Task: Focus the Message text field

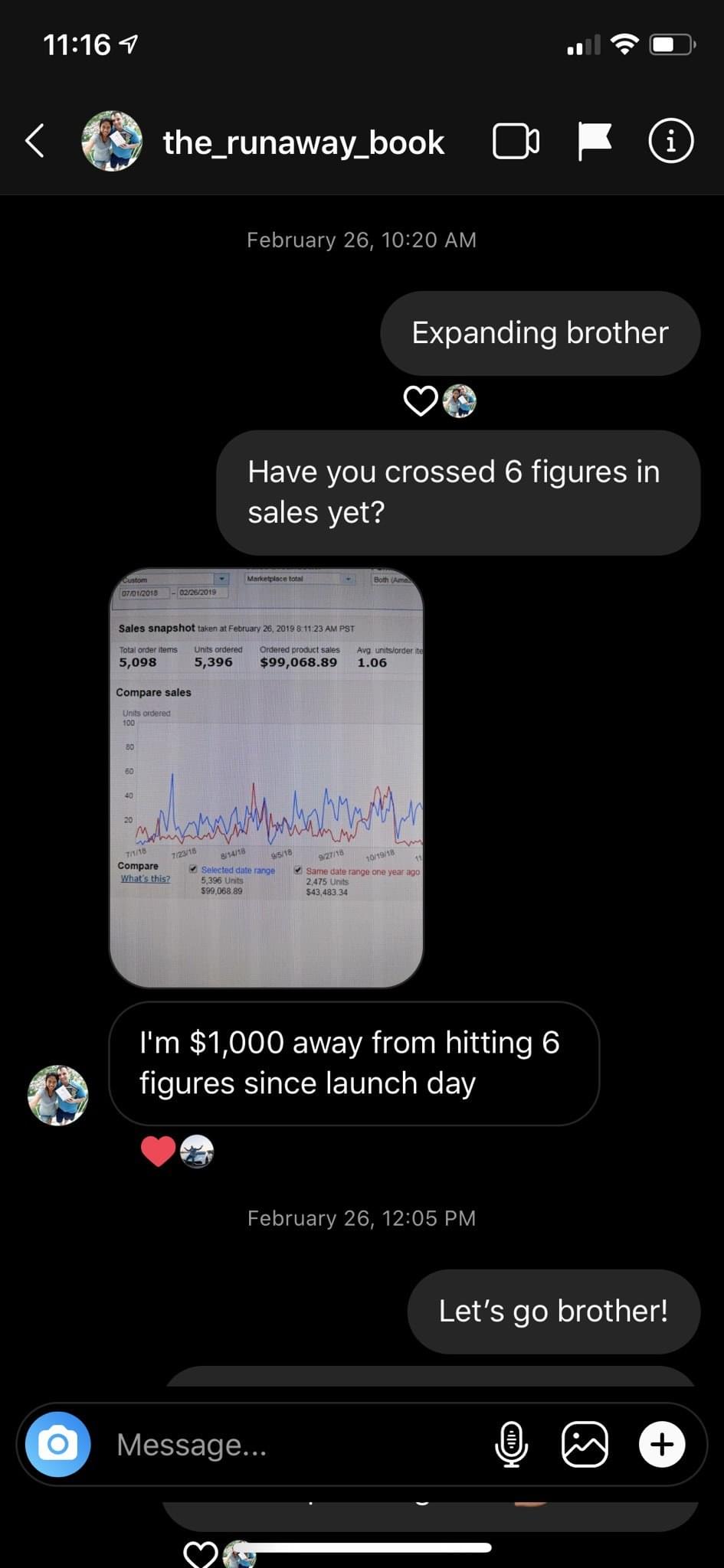Action: coord(291,1445)
